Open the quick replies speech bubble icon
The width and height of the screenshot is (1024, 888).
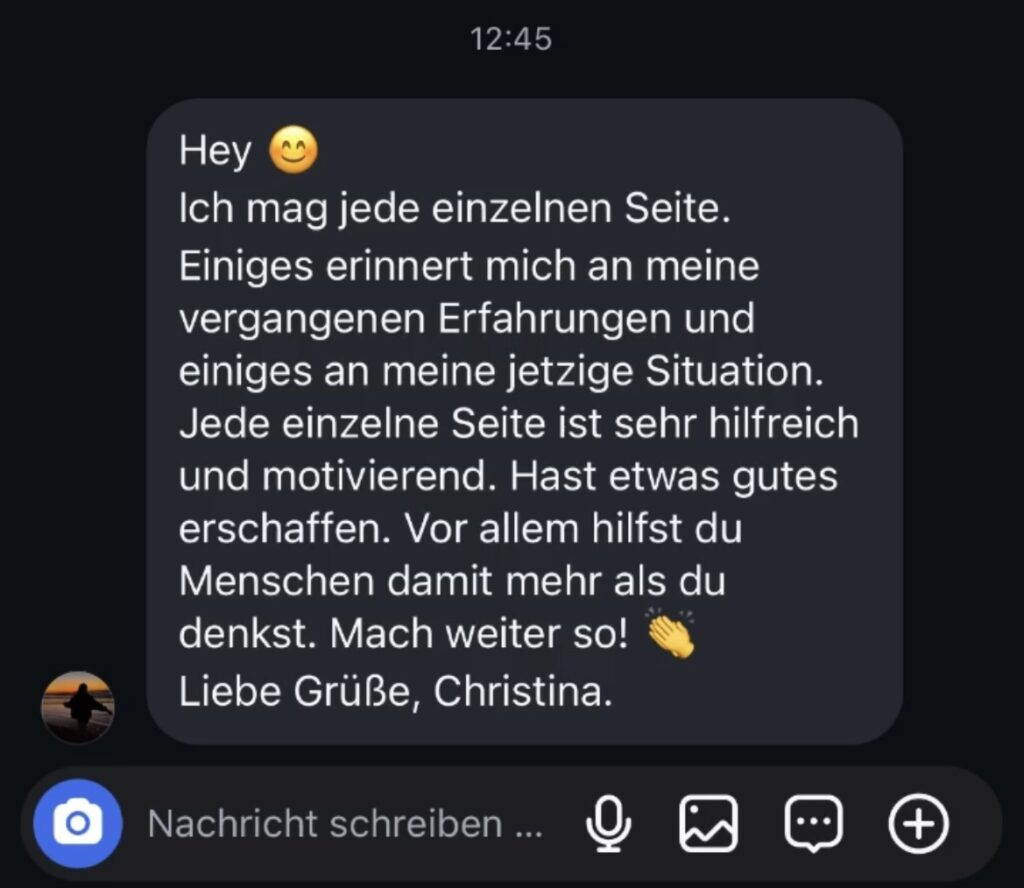[813, 824]
